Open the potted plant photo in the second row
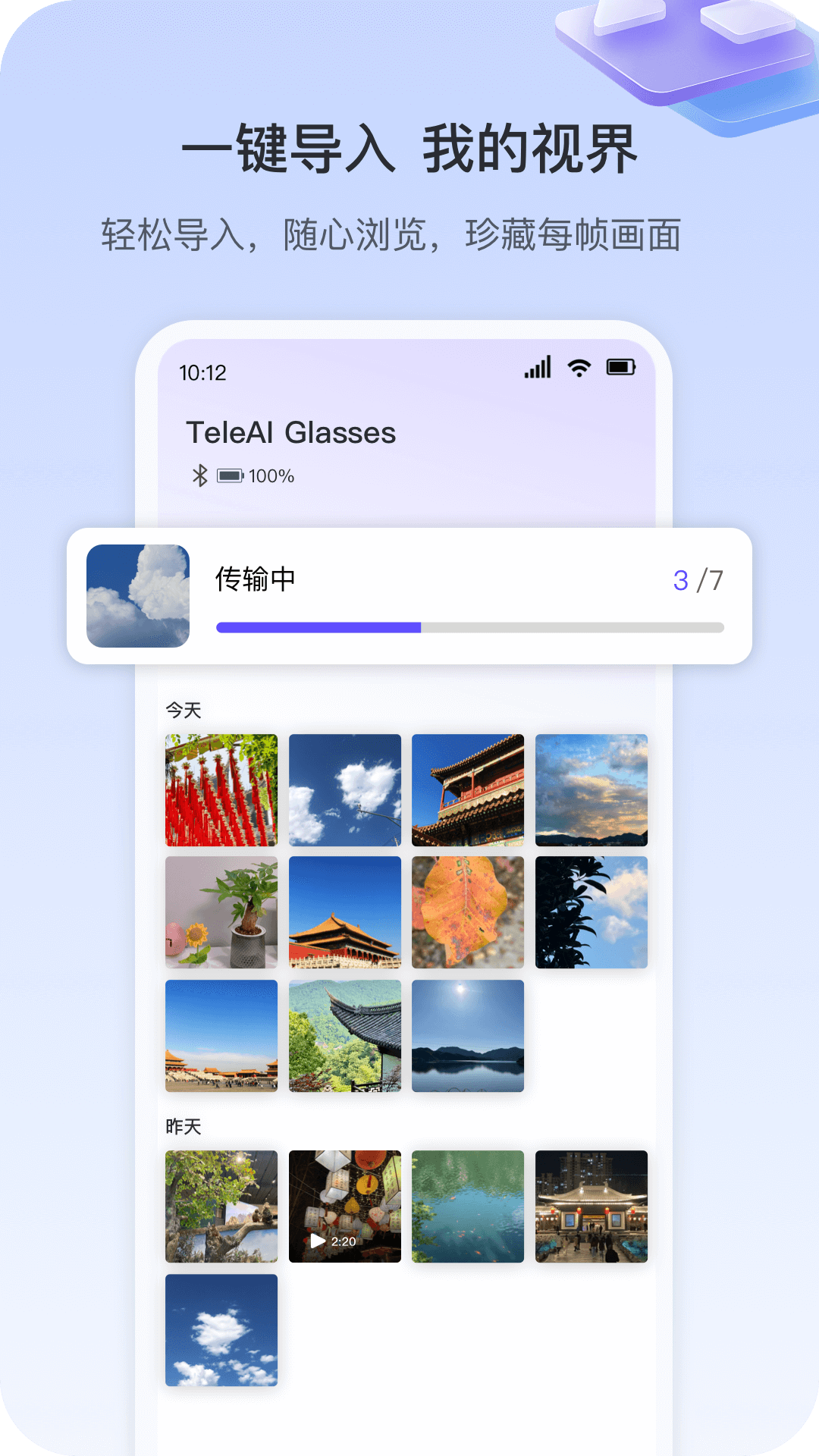The width and height of the screenshot is (819, 1456). point(221,912)
